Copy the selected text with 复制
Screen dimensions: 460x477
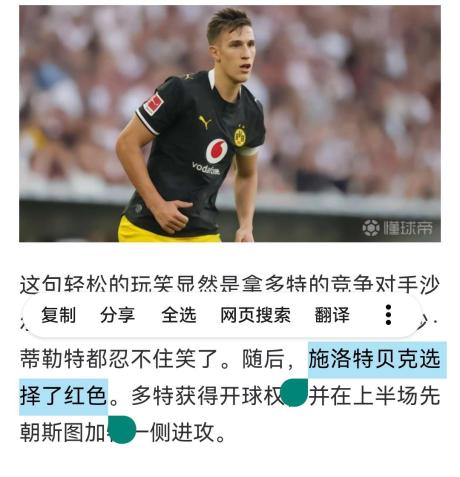pyautogui.click(x=58, y=315)
